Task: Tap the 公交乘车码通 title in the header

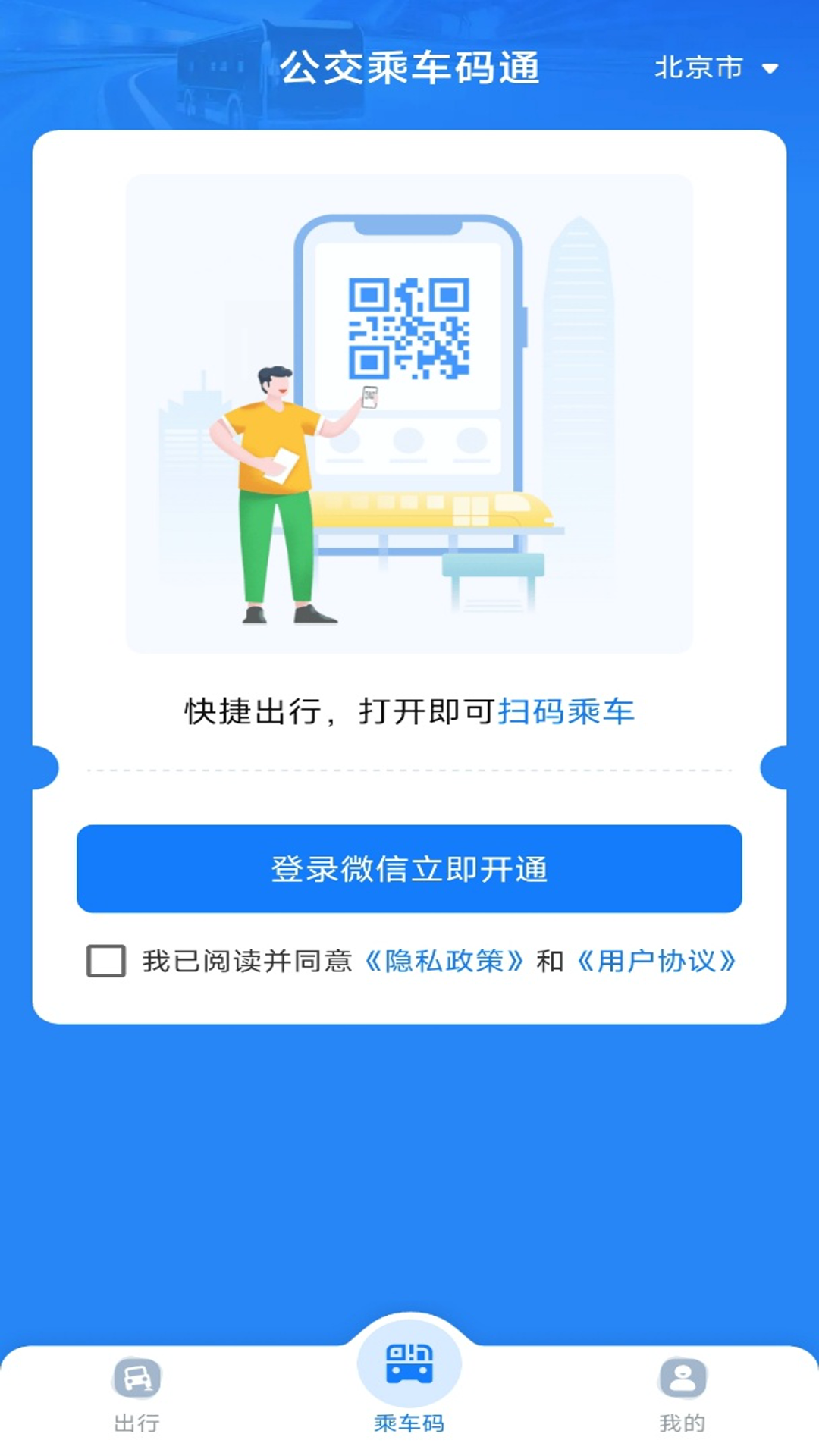Action: point(409,67)
